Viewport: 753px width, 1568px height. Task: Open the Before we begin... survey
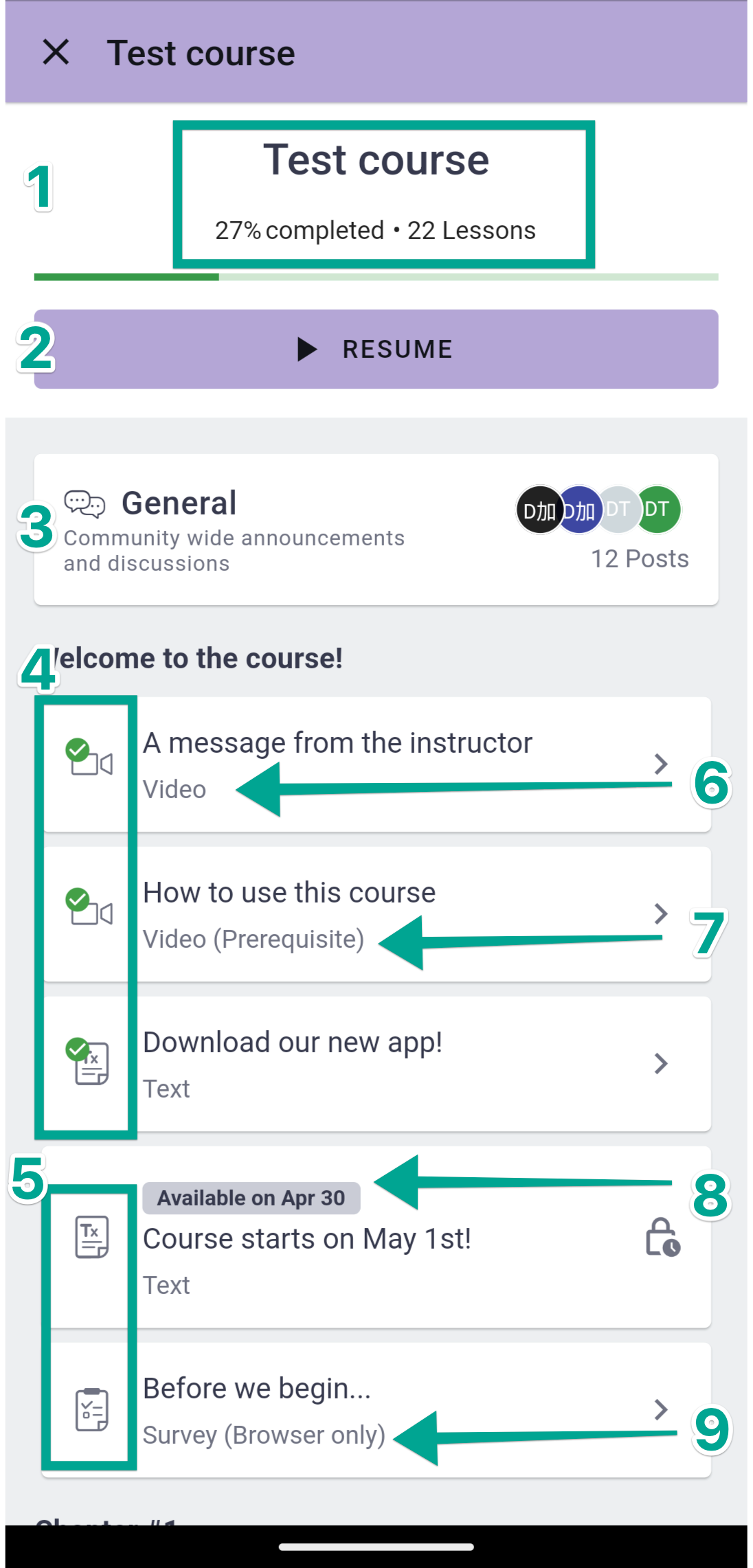(376, 1410)
